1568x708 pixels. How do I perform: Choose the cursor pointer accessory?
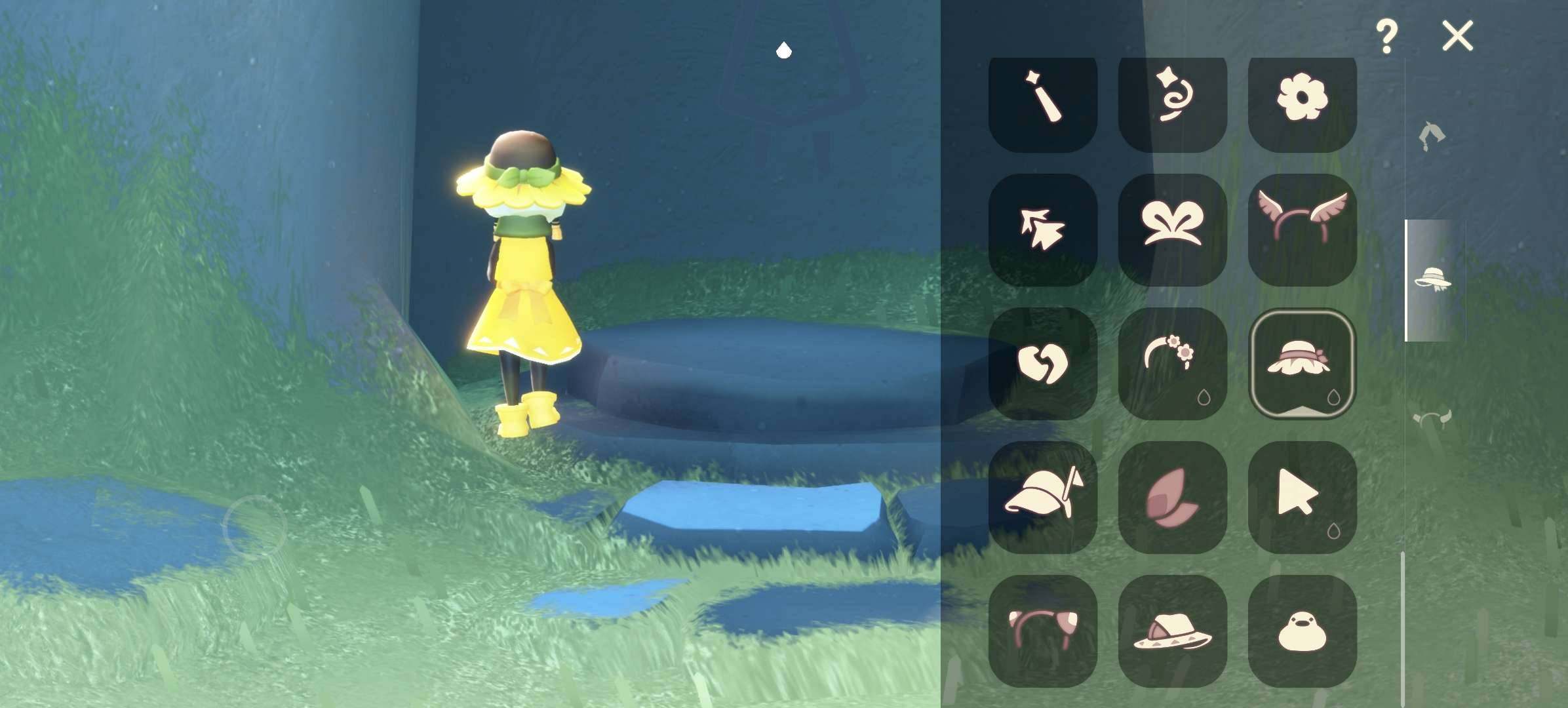click(x=1302, y=497)
